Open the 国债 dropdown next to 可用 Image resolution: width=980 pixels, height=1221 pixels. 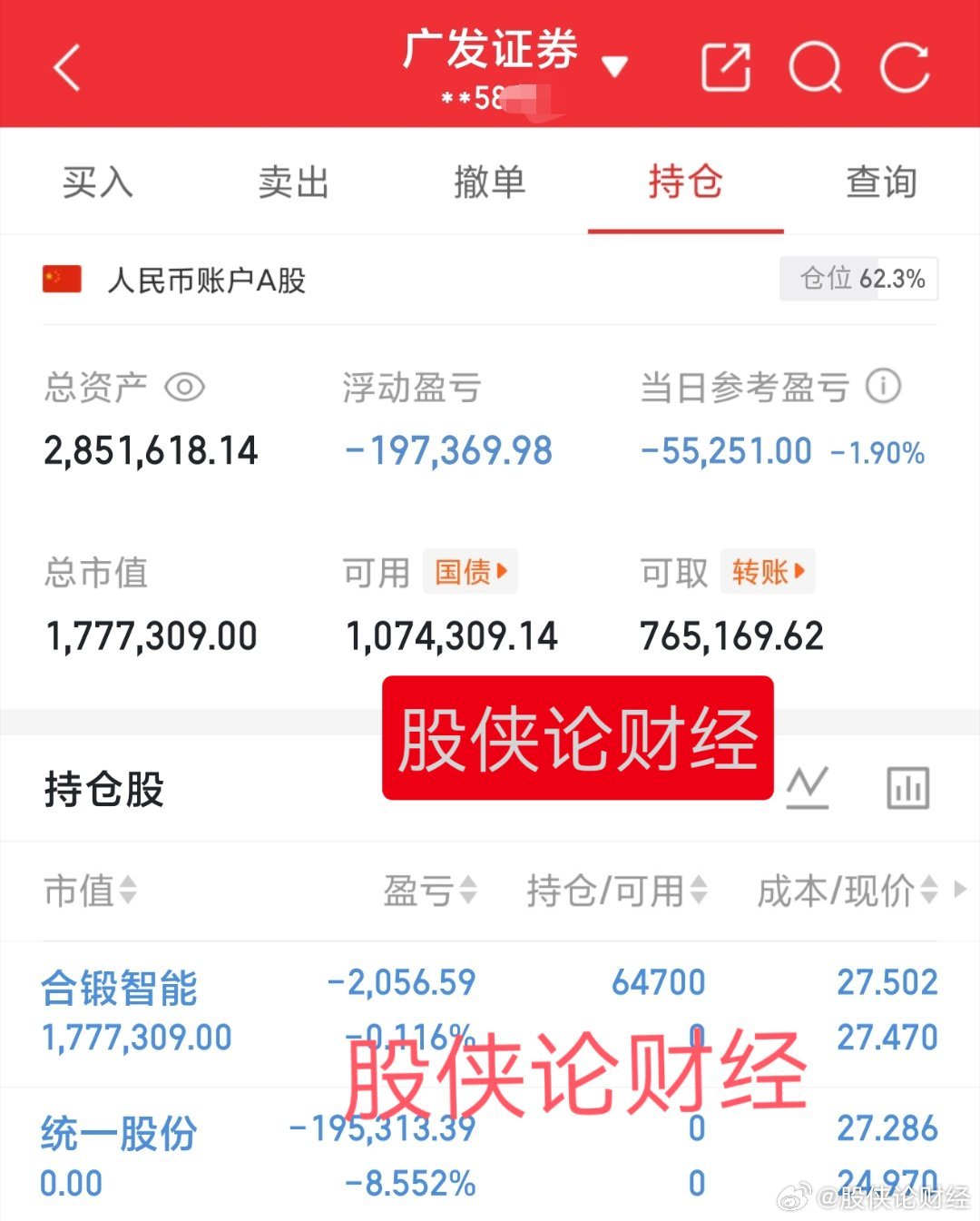[469, 571]
